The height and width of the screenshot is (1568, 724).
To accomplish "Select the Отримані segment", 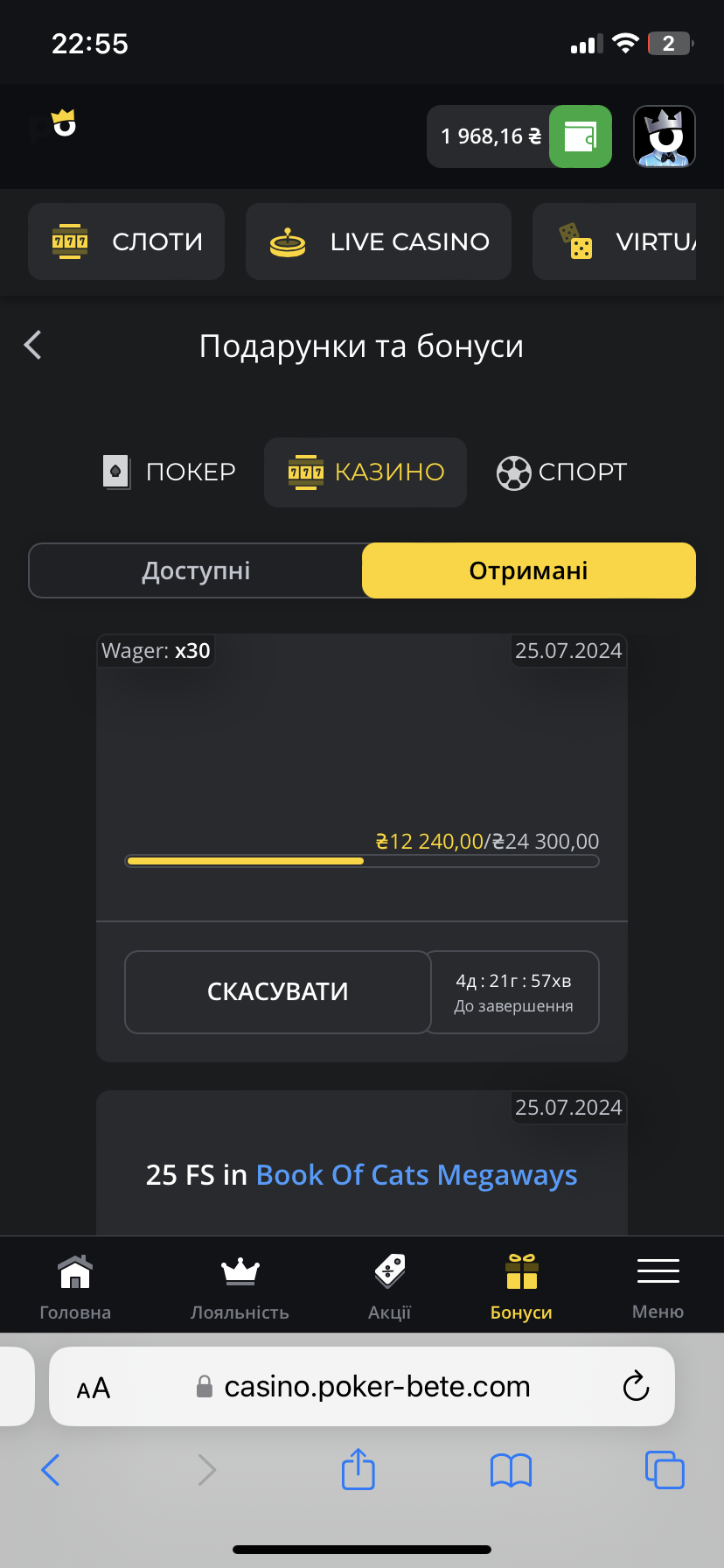I will 529,570.
